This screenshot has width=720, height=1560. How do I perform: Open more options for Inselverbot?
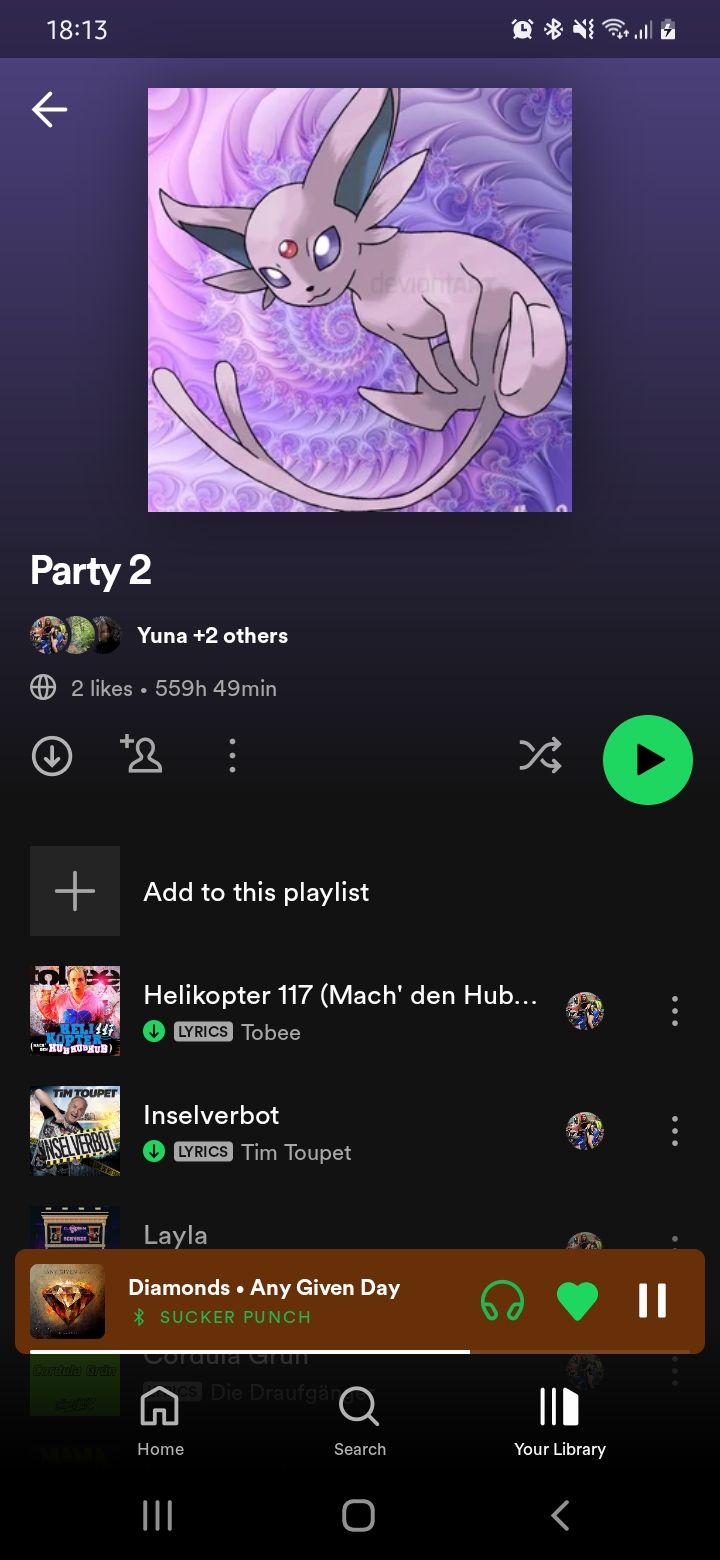pyautogui.click(x=675, y=1131)
